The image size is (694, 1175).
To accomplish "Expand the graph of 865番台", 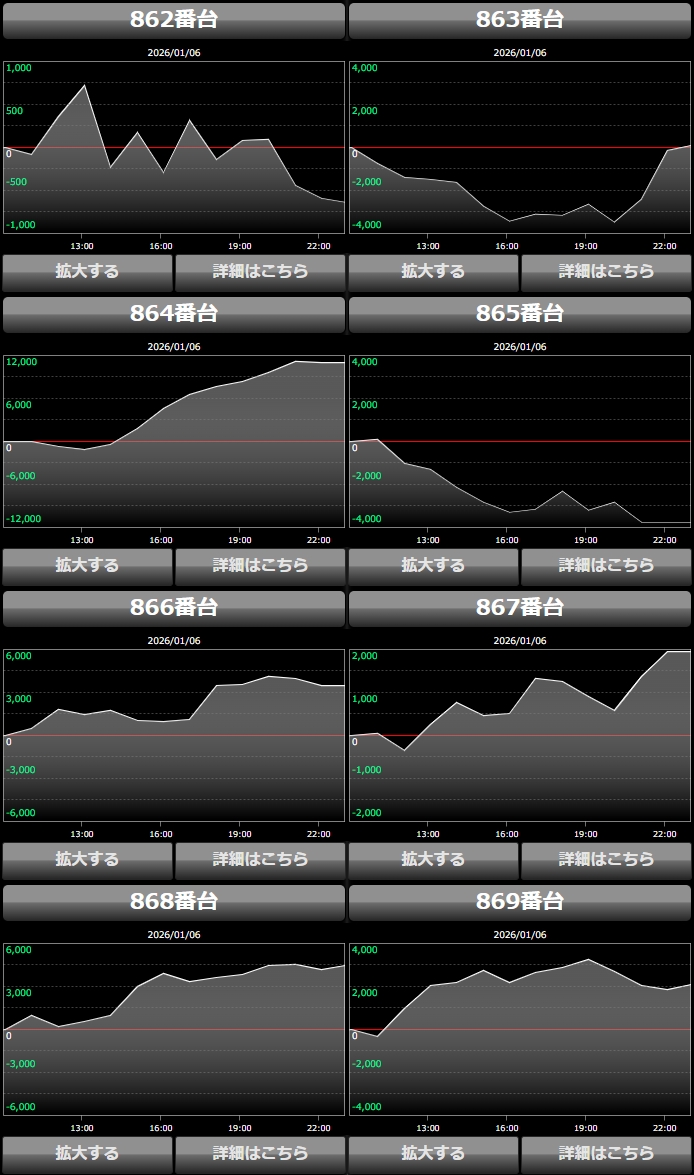I will pos(433,565).
